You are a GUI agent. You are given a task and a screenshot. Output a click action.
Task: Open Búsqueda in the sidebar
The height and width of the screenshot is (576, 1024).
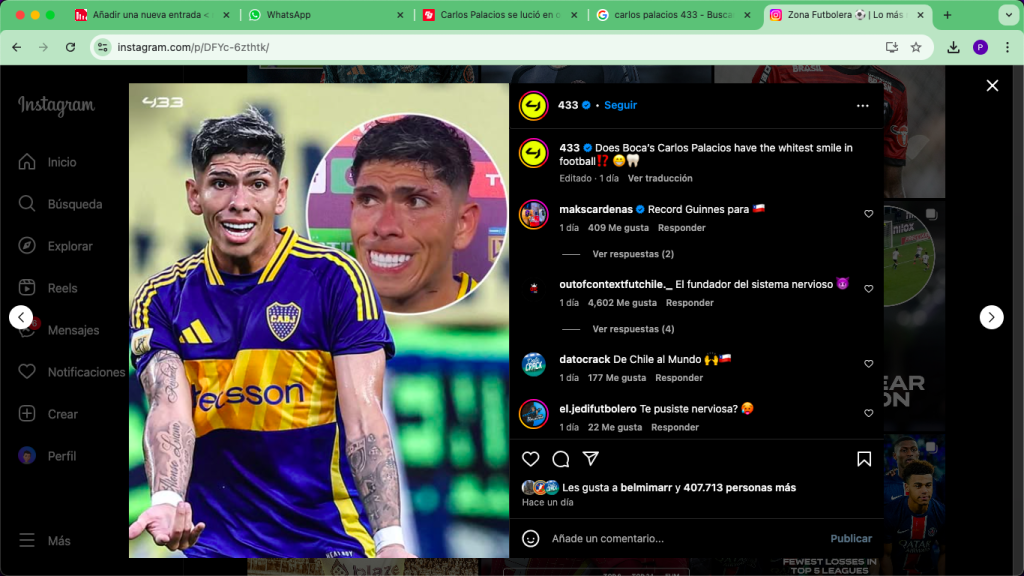(x=74, y=204)
